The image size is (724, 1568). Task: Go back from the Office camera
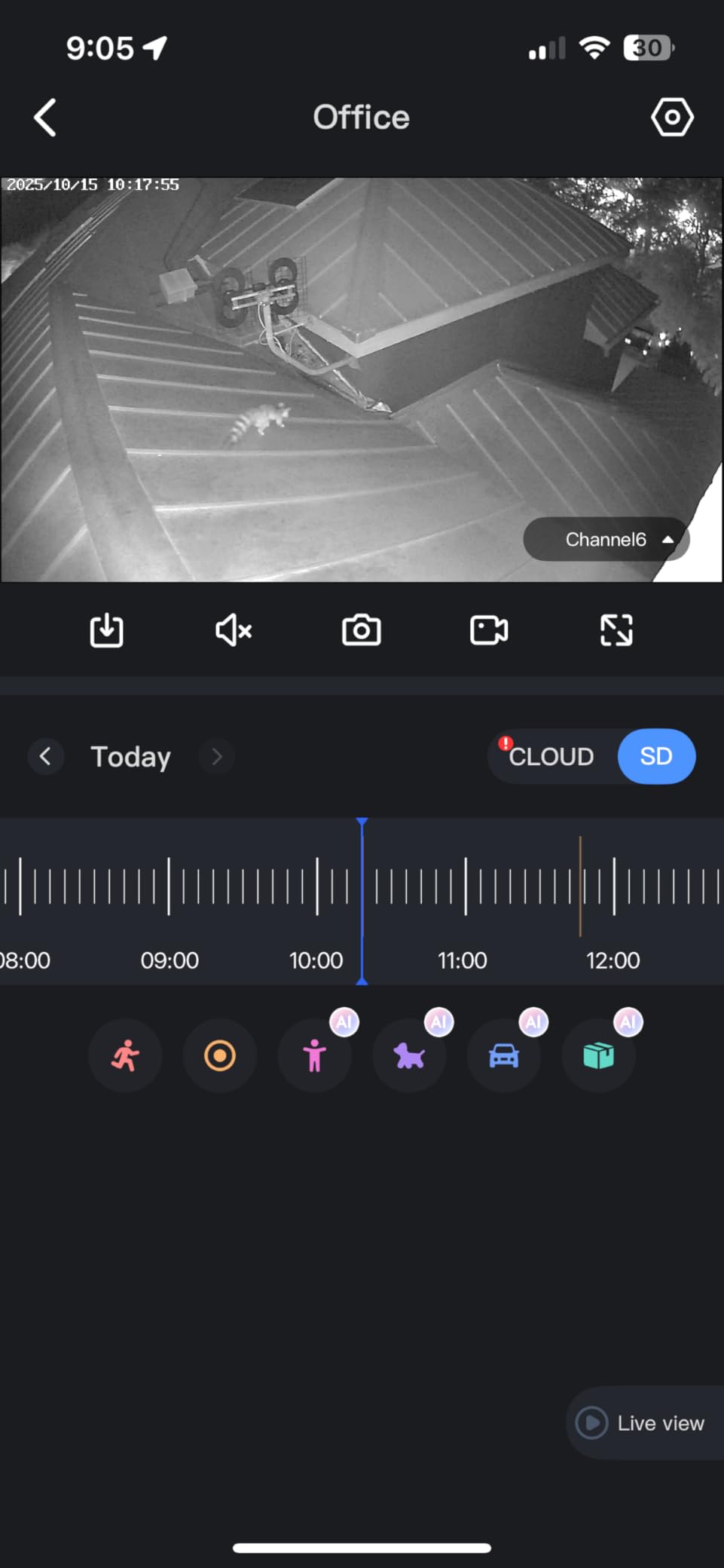coord(45,118)
